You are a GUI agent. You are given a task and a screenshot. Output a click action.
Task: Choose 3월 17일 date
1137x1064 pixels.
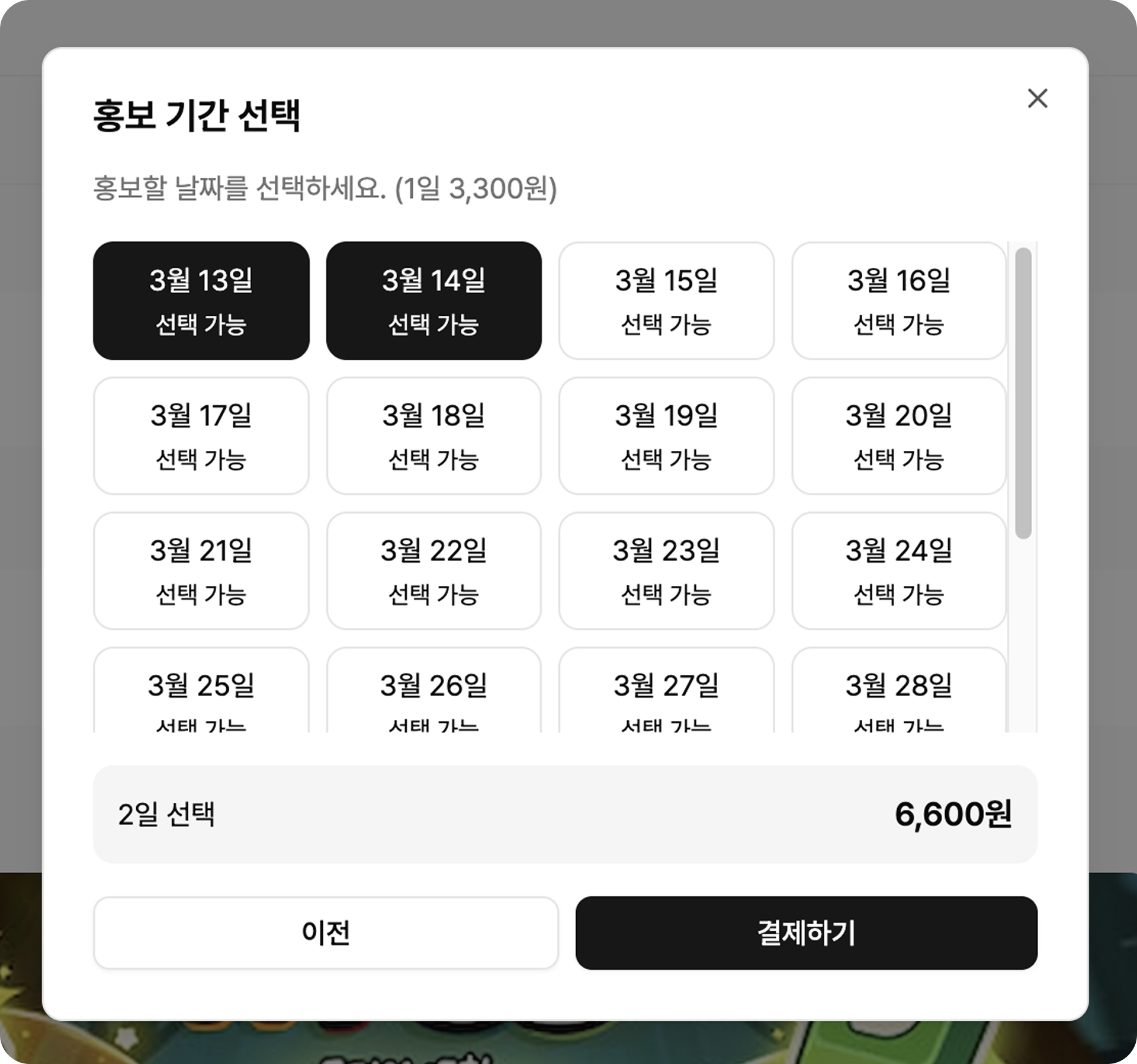201,435
